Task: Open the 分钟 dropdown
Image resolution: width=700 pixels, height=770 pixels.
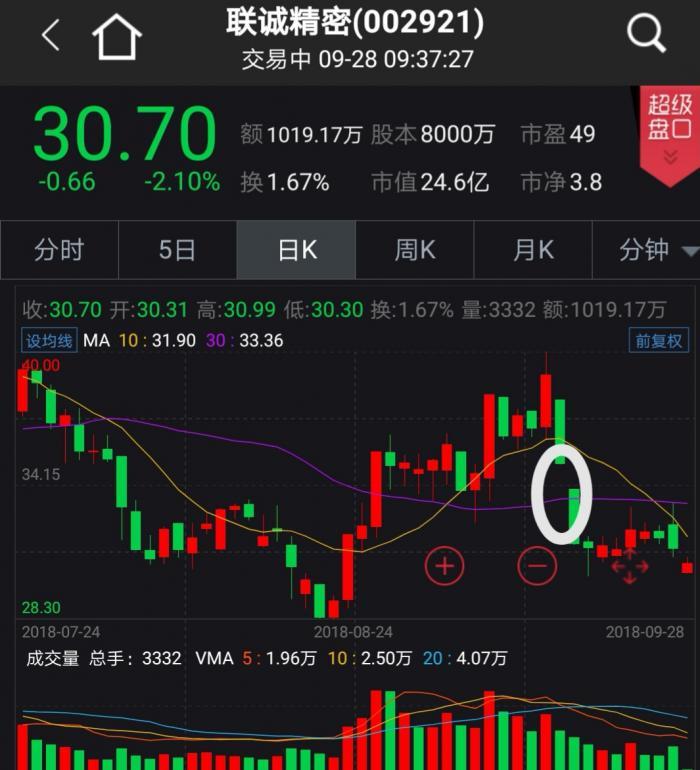Action: tap(656, 250)
